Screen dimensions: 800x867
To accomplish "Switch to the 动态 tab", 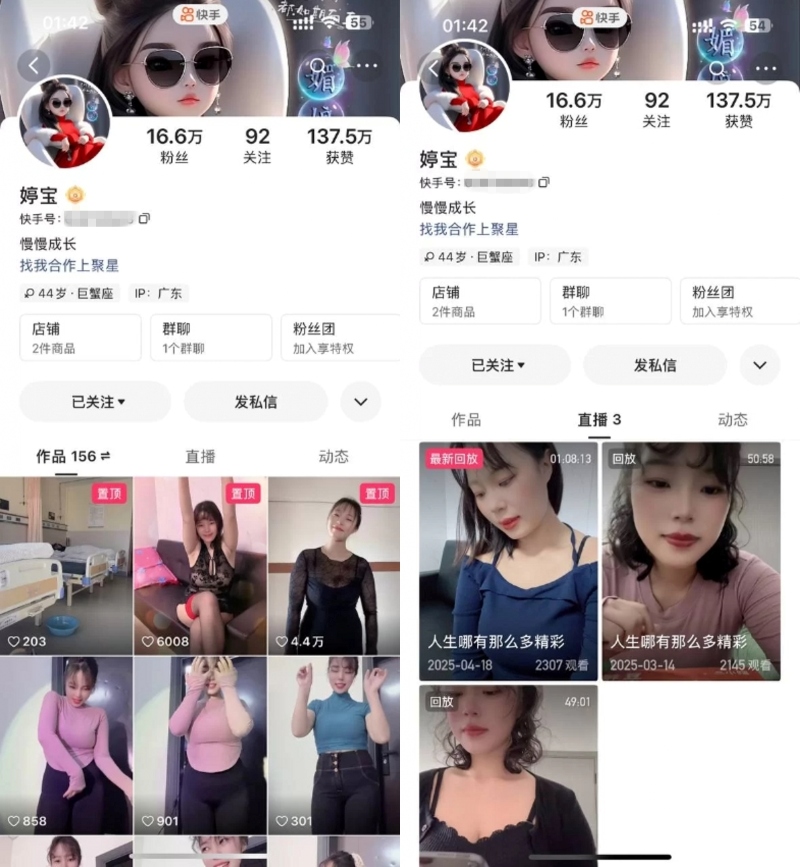I will (334, 456).
